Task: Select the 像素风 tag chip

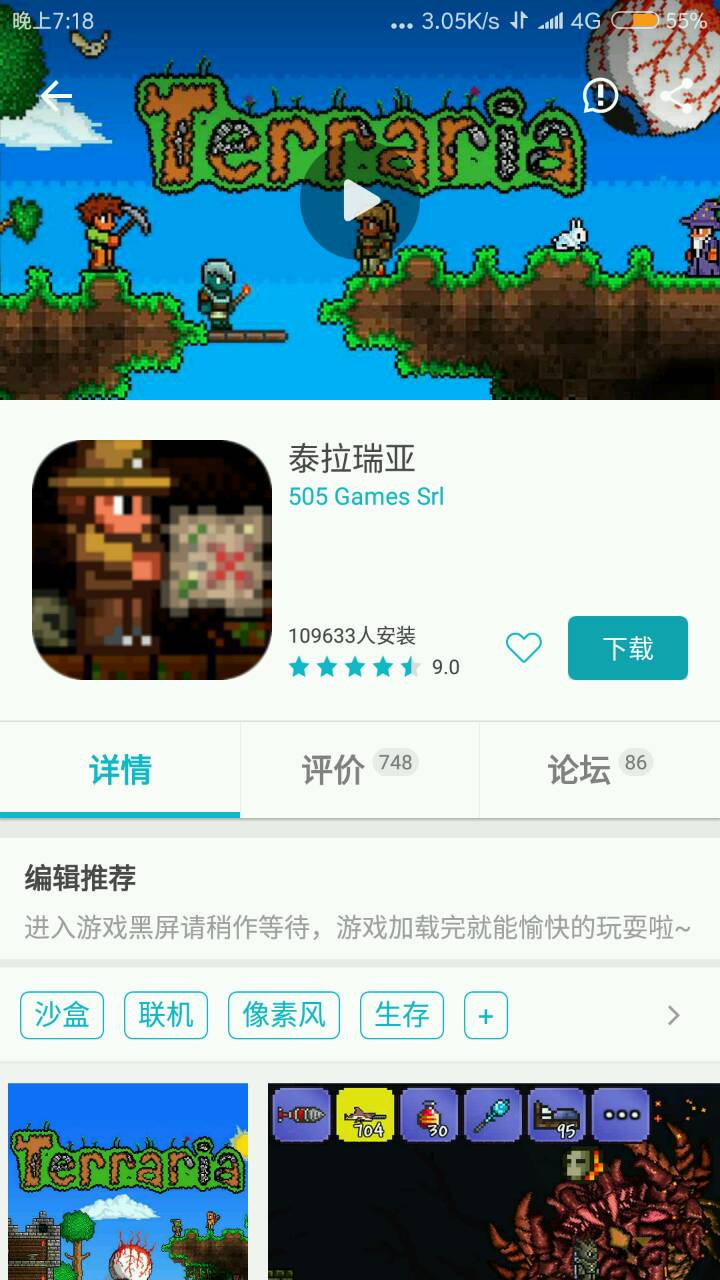Action: coord(284,1016)
